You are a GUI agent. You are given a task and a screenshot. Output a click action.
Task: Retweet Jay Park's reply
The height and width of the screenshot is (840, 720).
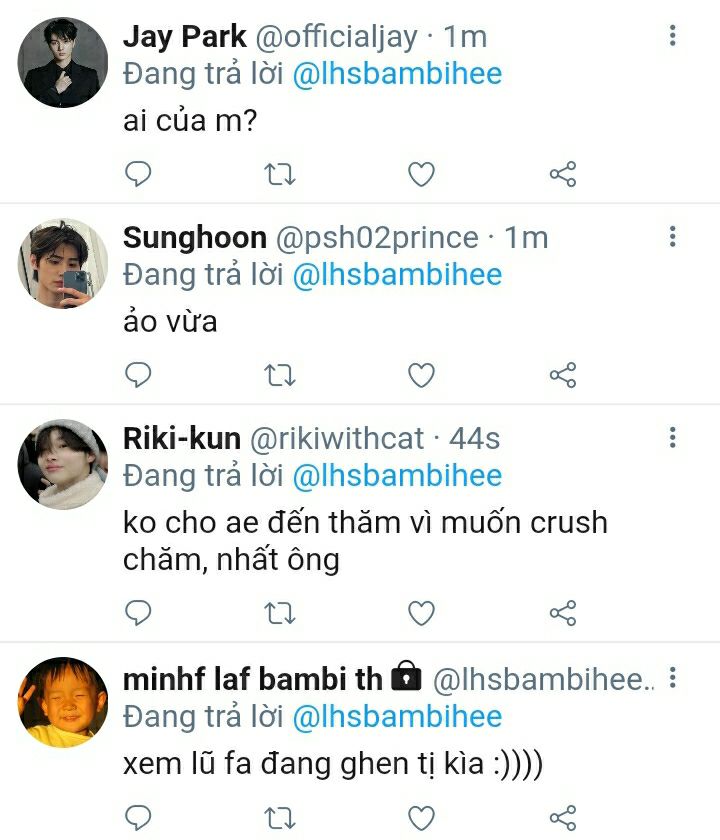point(279,175)
